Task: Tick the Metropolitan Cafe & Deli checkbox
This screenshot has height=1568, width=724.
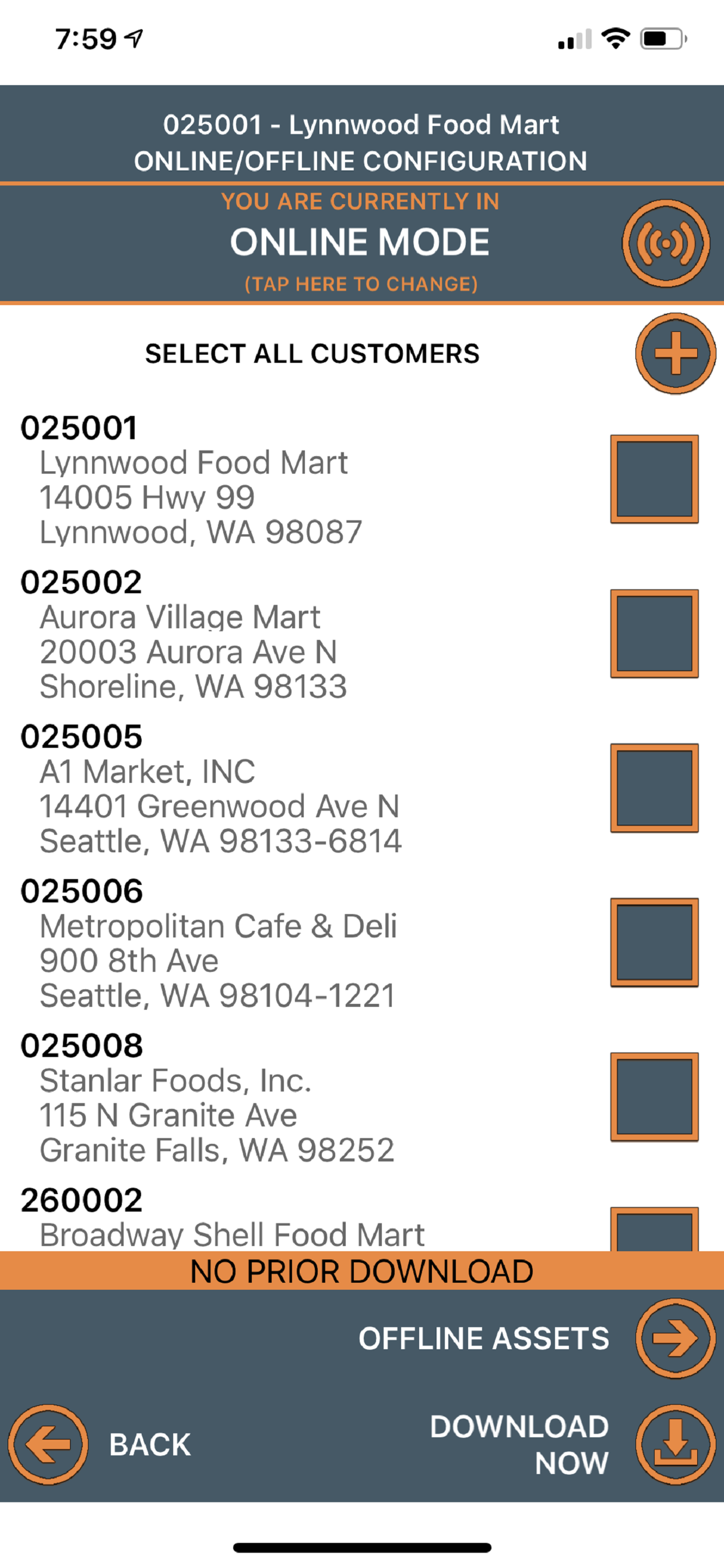Action: point(654,942)
